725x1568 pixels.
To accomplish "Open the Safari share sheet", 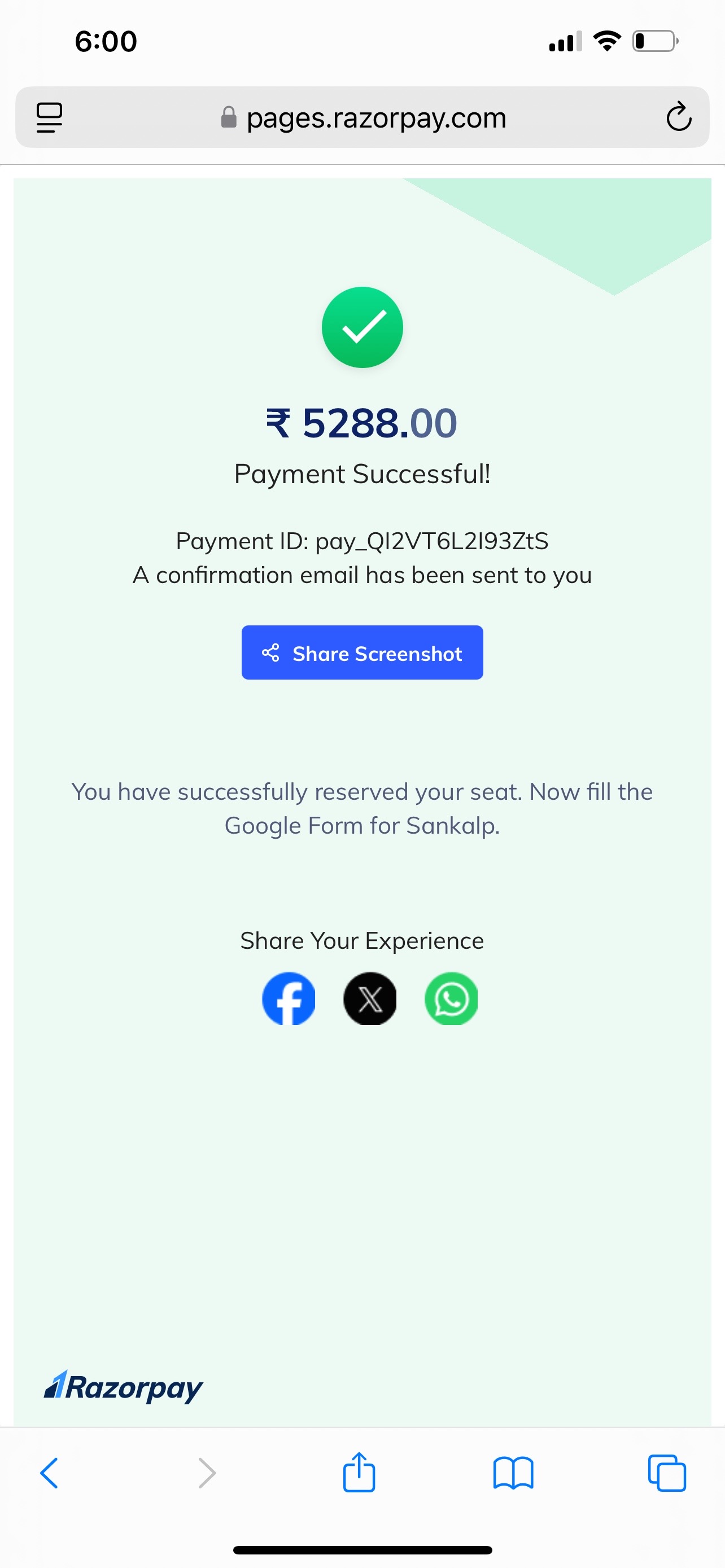I will click(x=359, y=1472).
